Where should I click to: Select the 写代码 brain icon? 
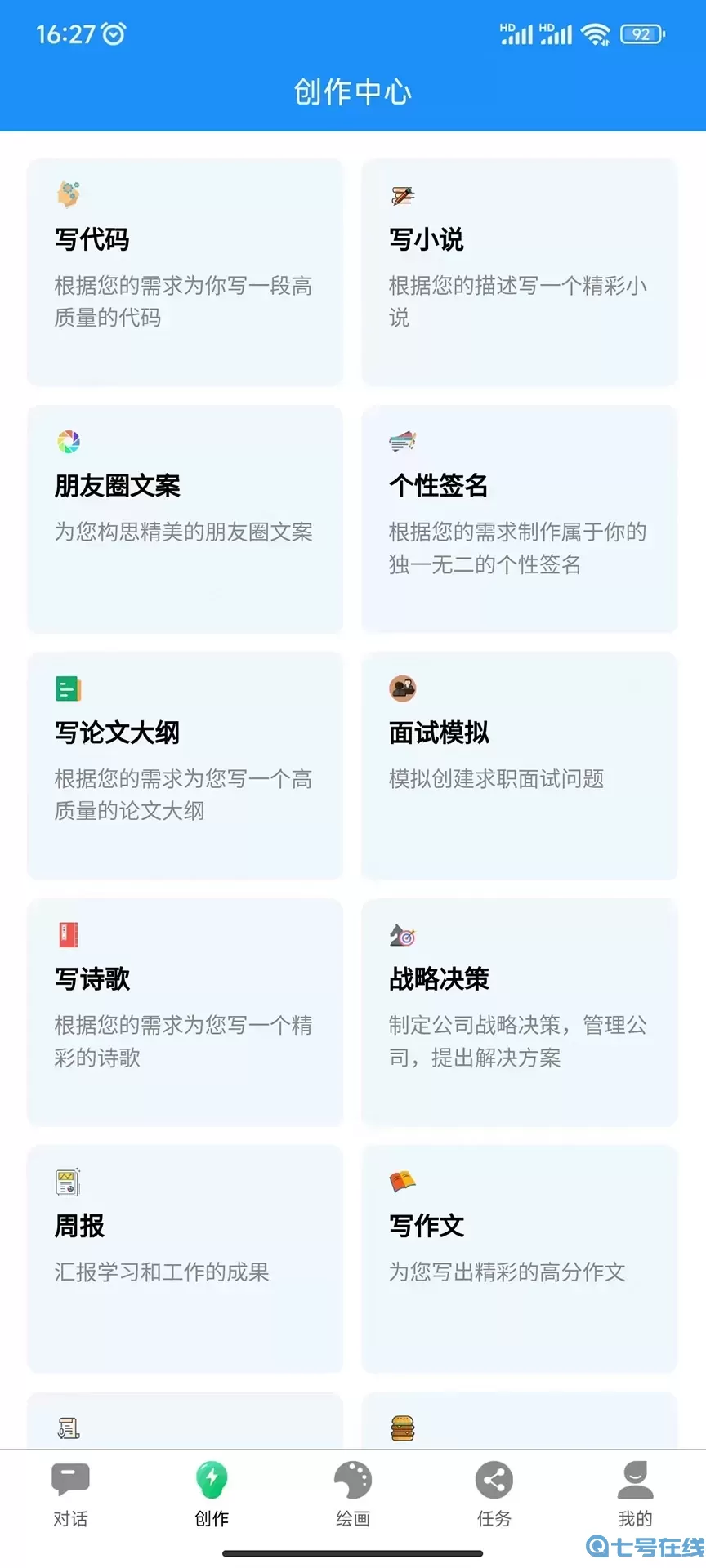69,194
